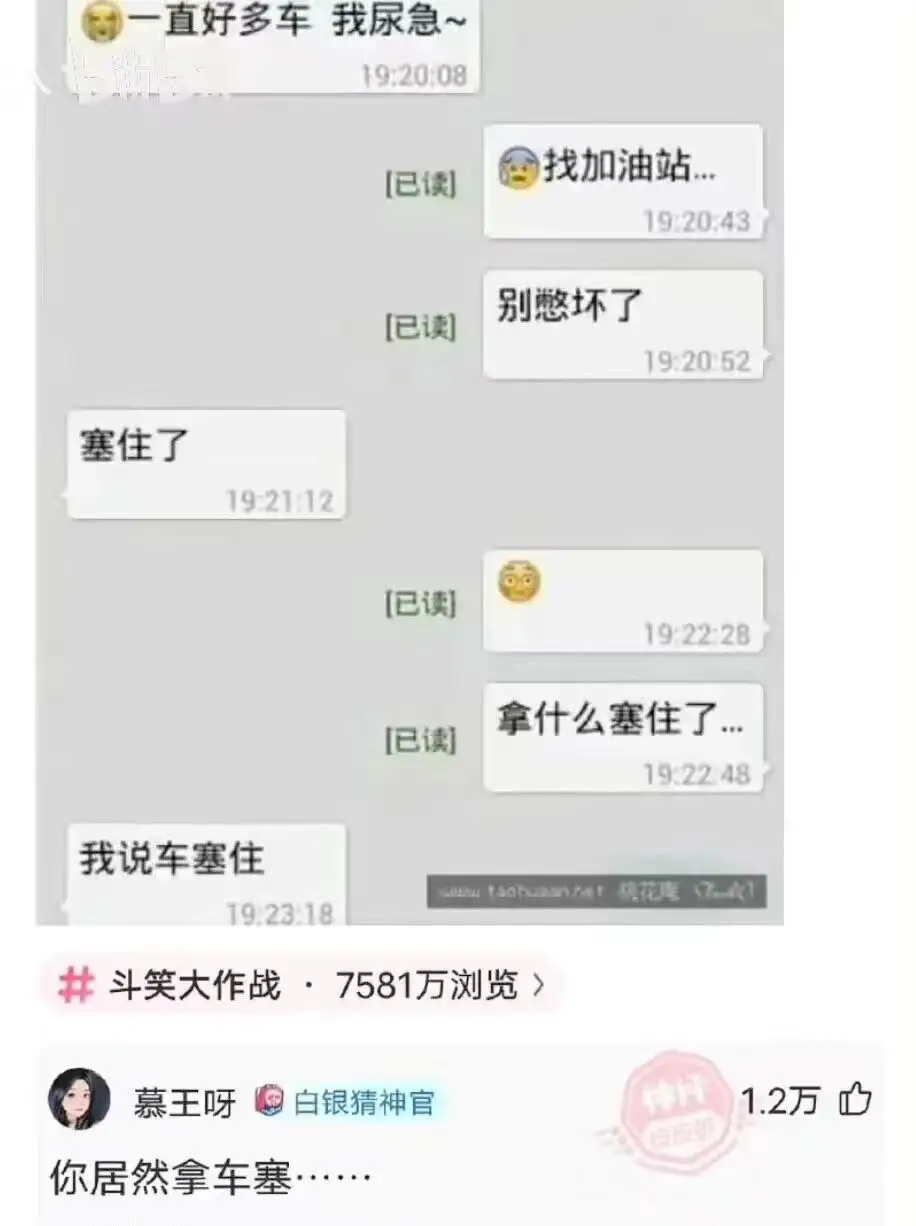Open 慕王呀's profile avatar
The height and width of the screenshot is (1226, 916).
coord(79,1099)
